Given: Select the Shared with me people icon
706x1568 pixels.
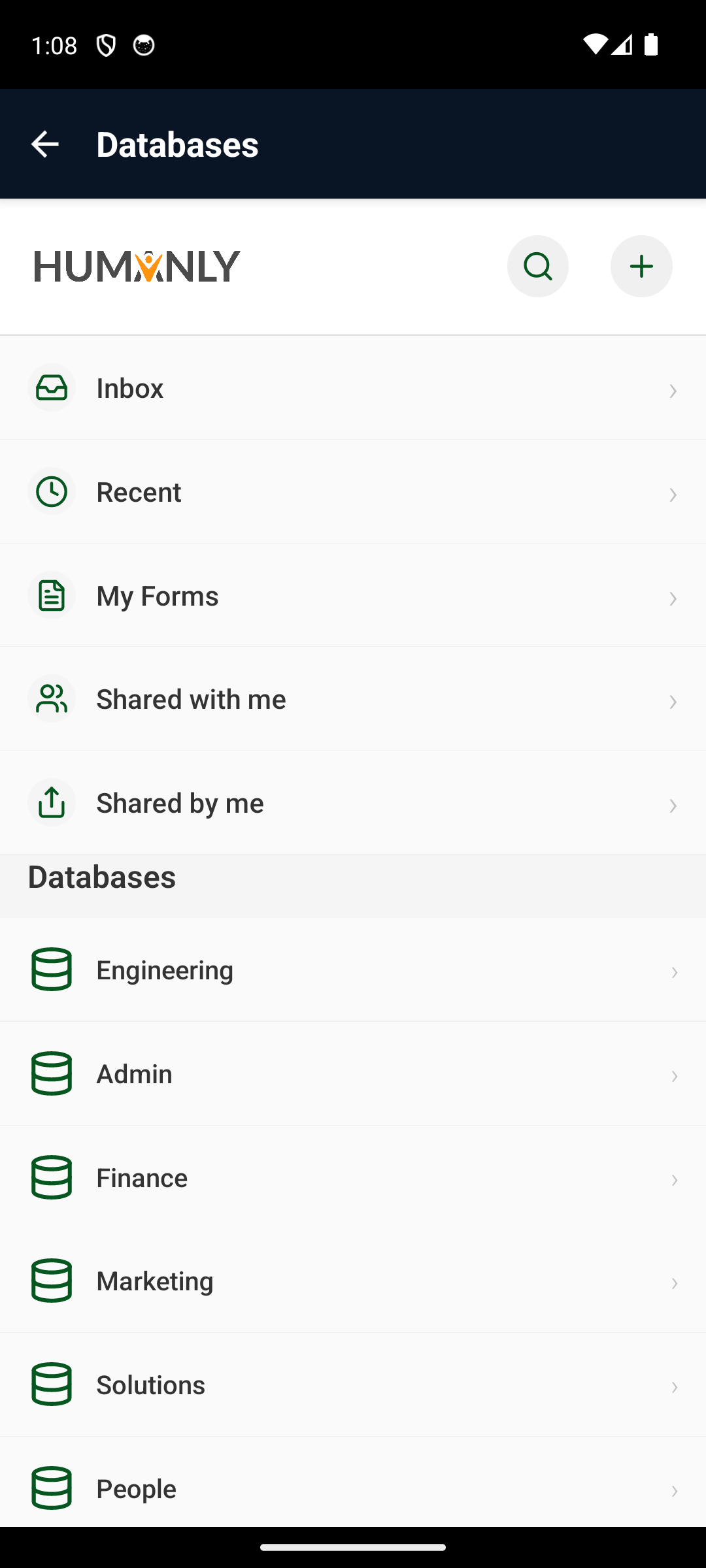Looking at the screenshot, I should [52, 698].
